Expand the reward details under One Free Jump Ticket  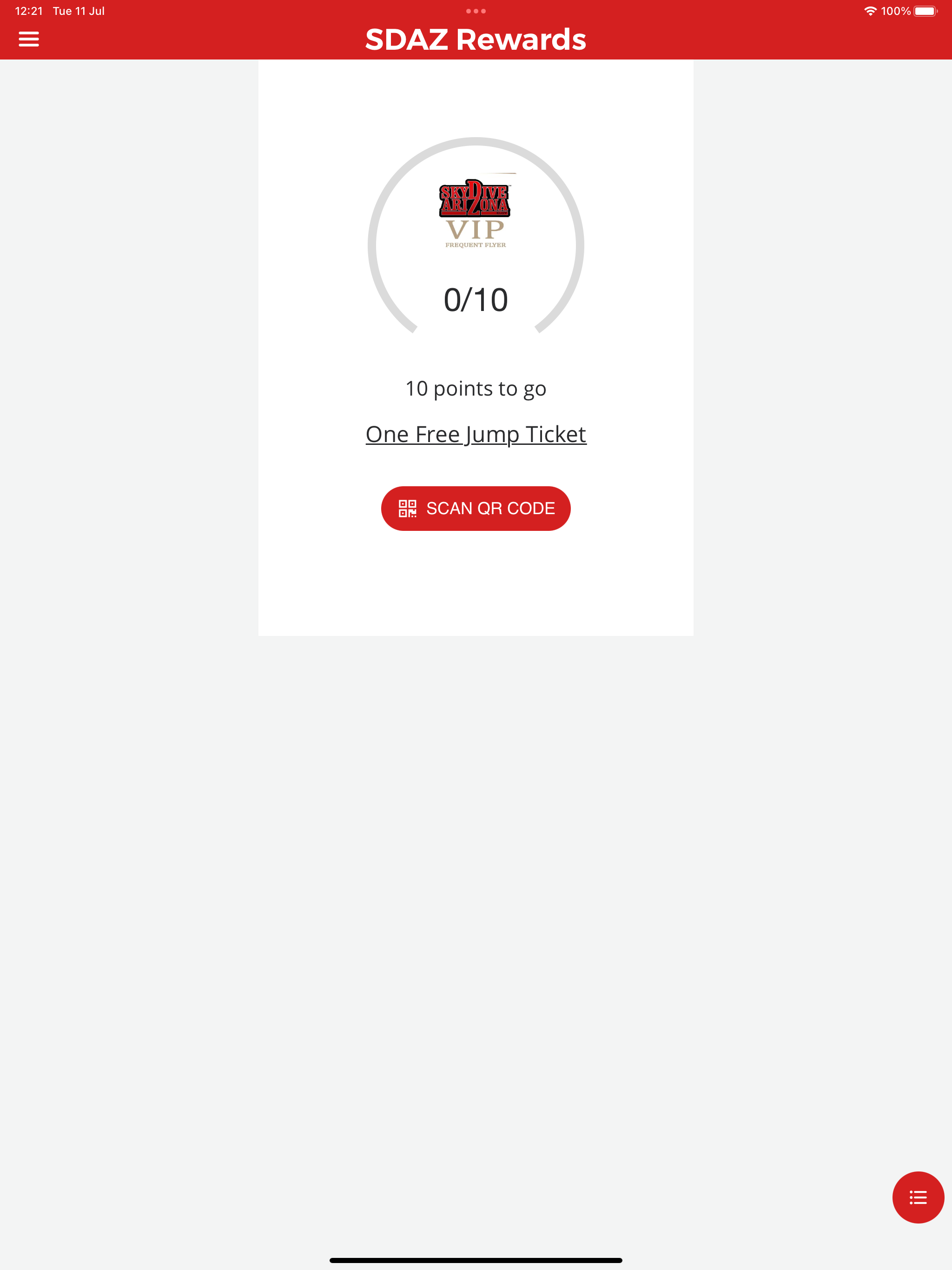(476, 434)
